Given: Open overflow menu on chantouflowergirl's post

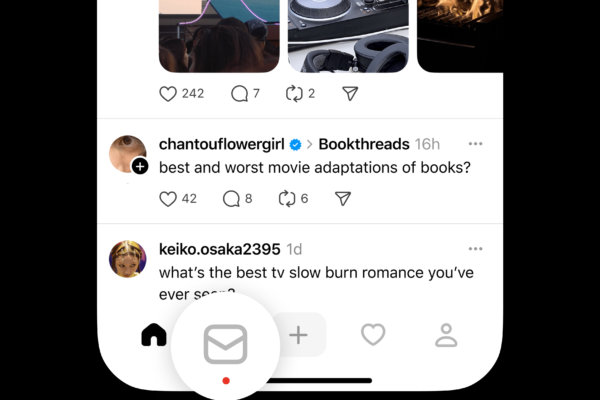Looking at the screenshot, I should [x=475, y=144].
